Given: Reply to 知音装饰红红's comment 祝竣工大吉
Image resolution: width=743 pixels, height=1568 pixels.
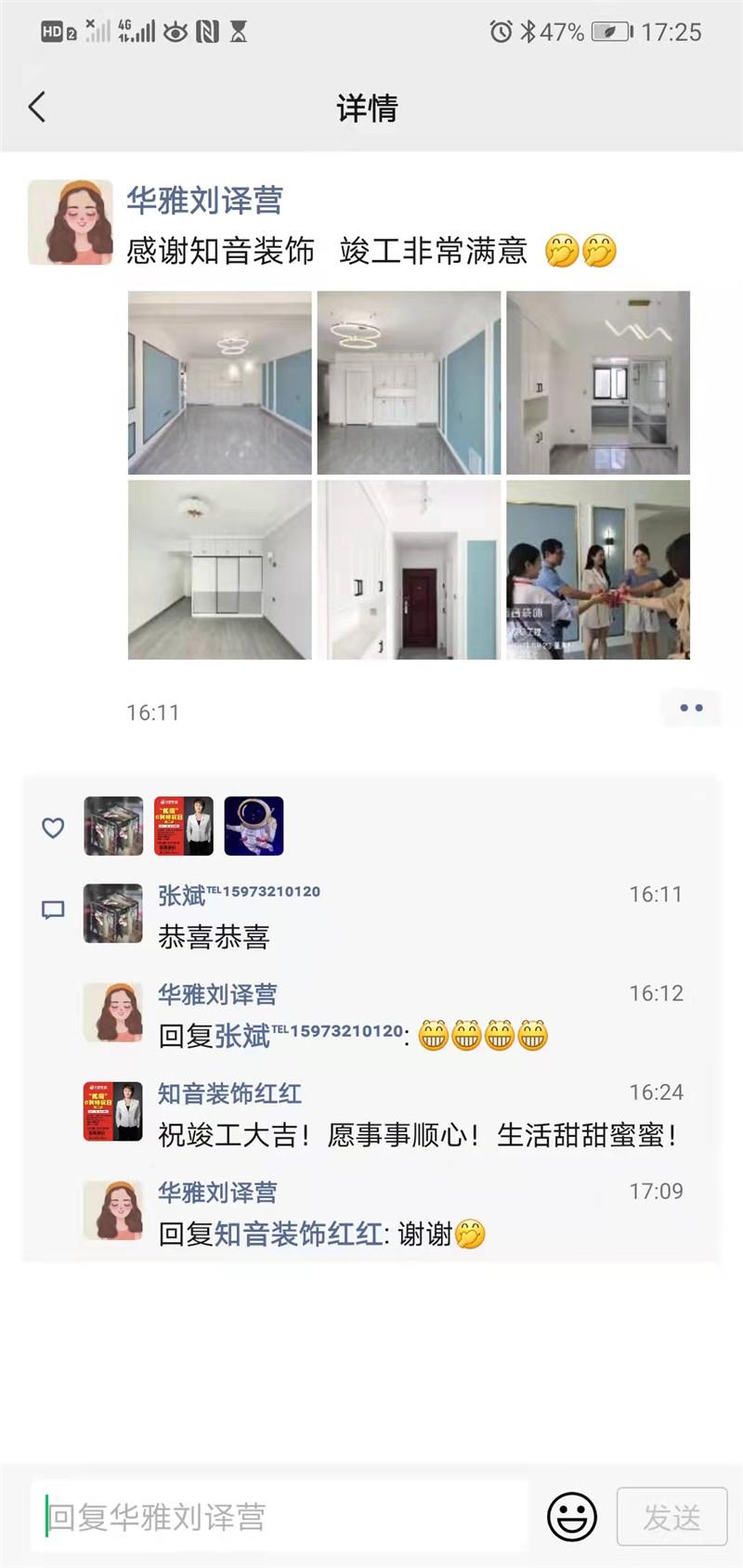Looking at the screenshot, I should coord(418,1135).
